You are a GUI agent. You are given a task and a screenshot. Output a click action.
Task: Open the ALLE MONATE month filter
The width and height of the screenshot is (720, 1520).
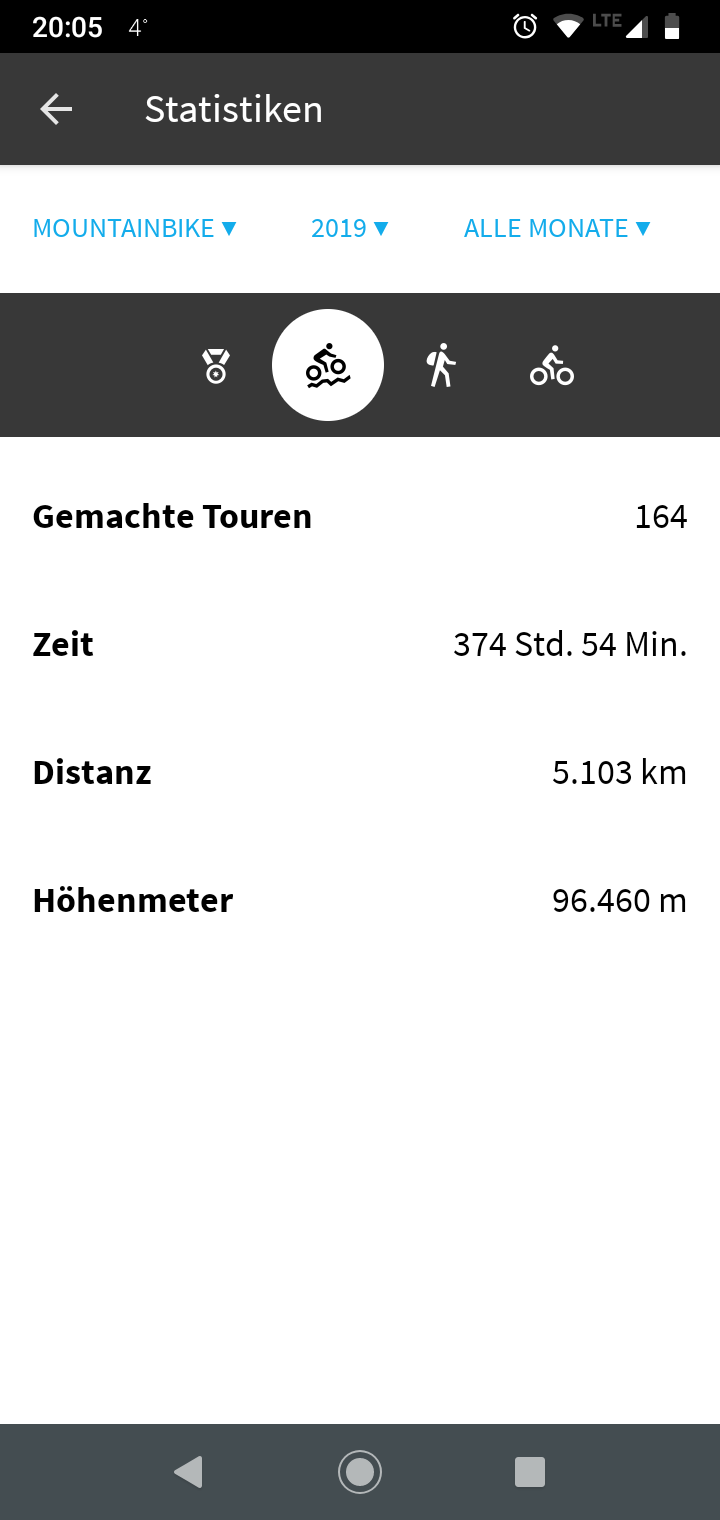(557, 229)
